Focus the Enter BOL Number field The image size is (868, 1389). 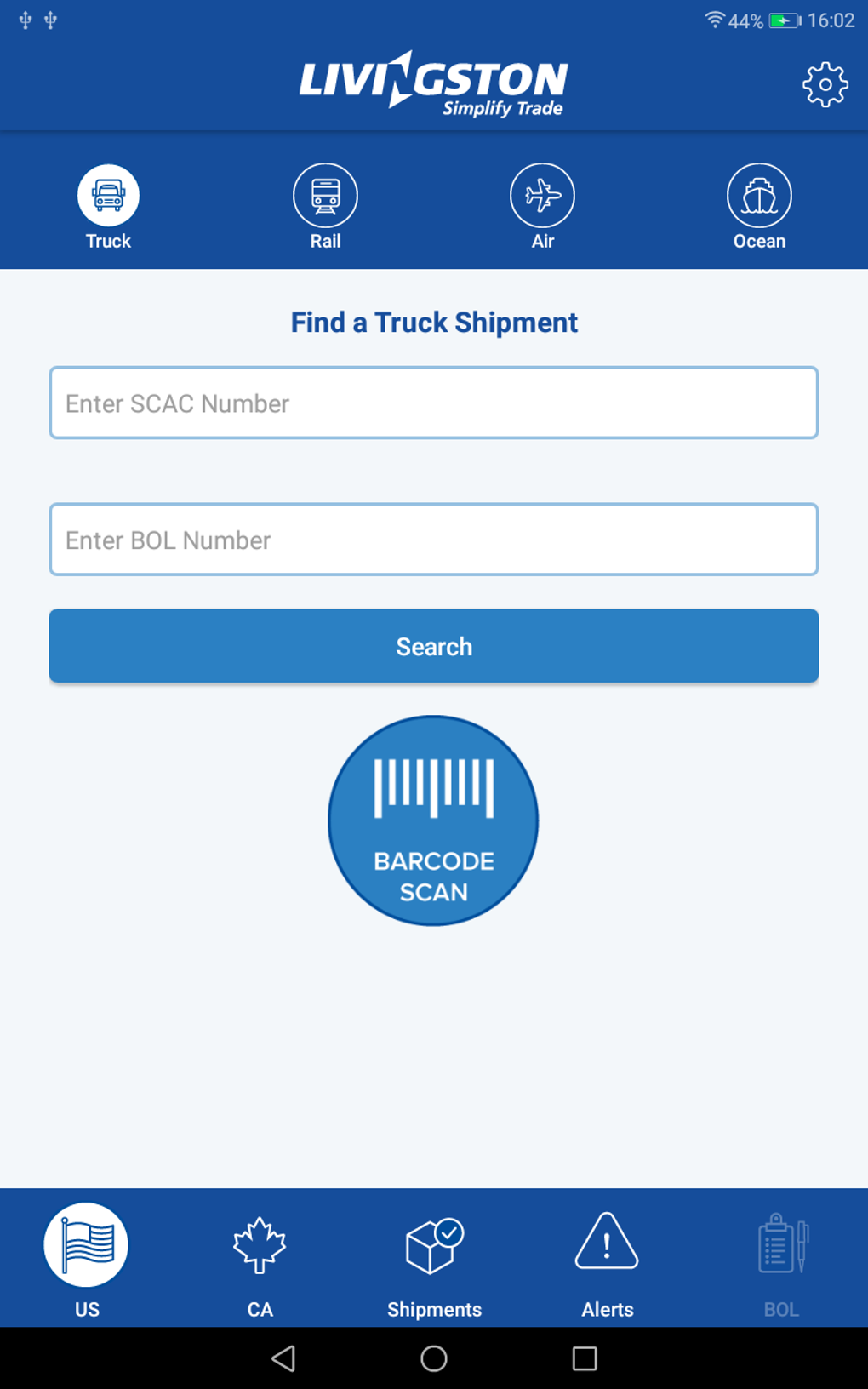[x=434, y=540]
